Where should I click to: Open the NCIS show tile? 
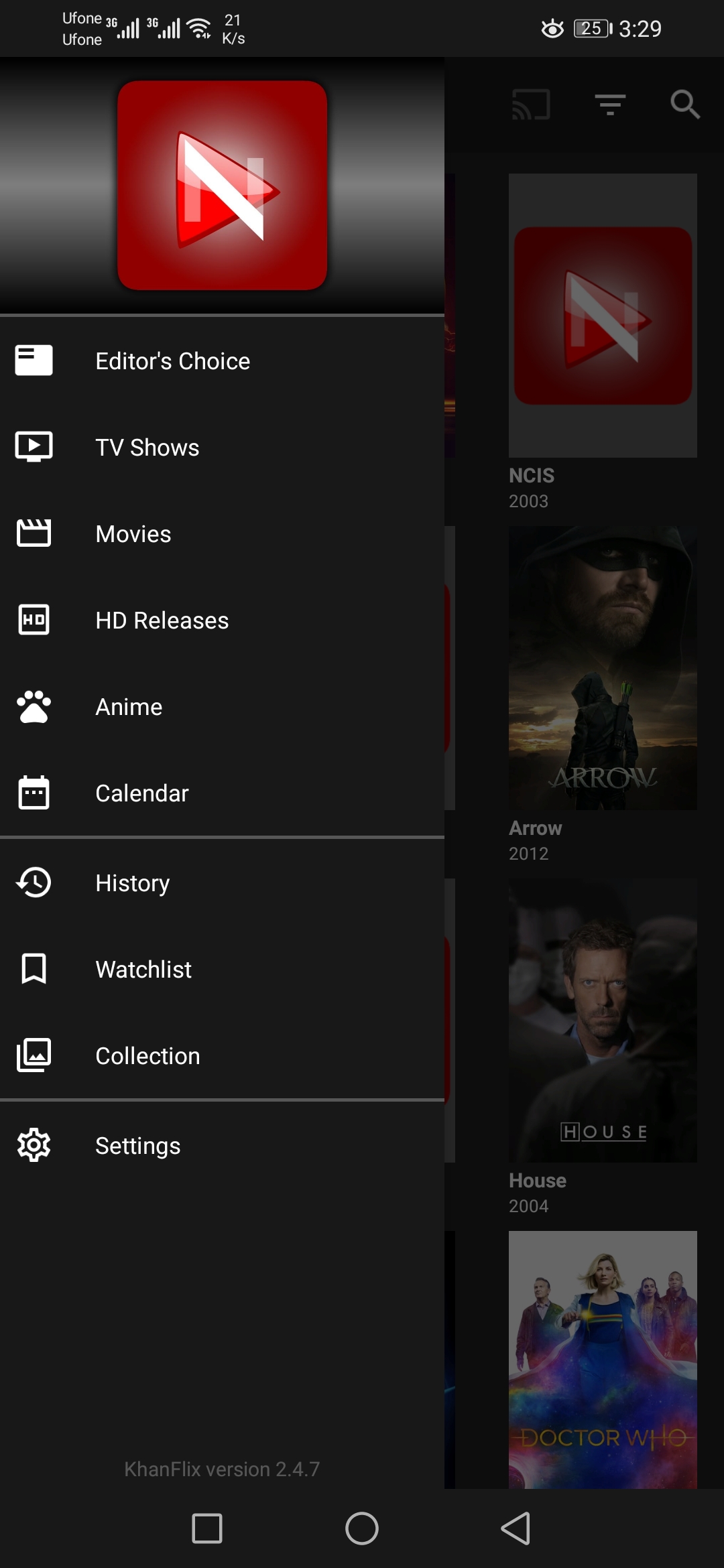click(x=603, y=316)
